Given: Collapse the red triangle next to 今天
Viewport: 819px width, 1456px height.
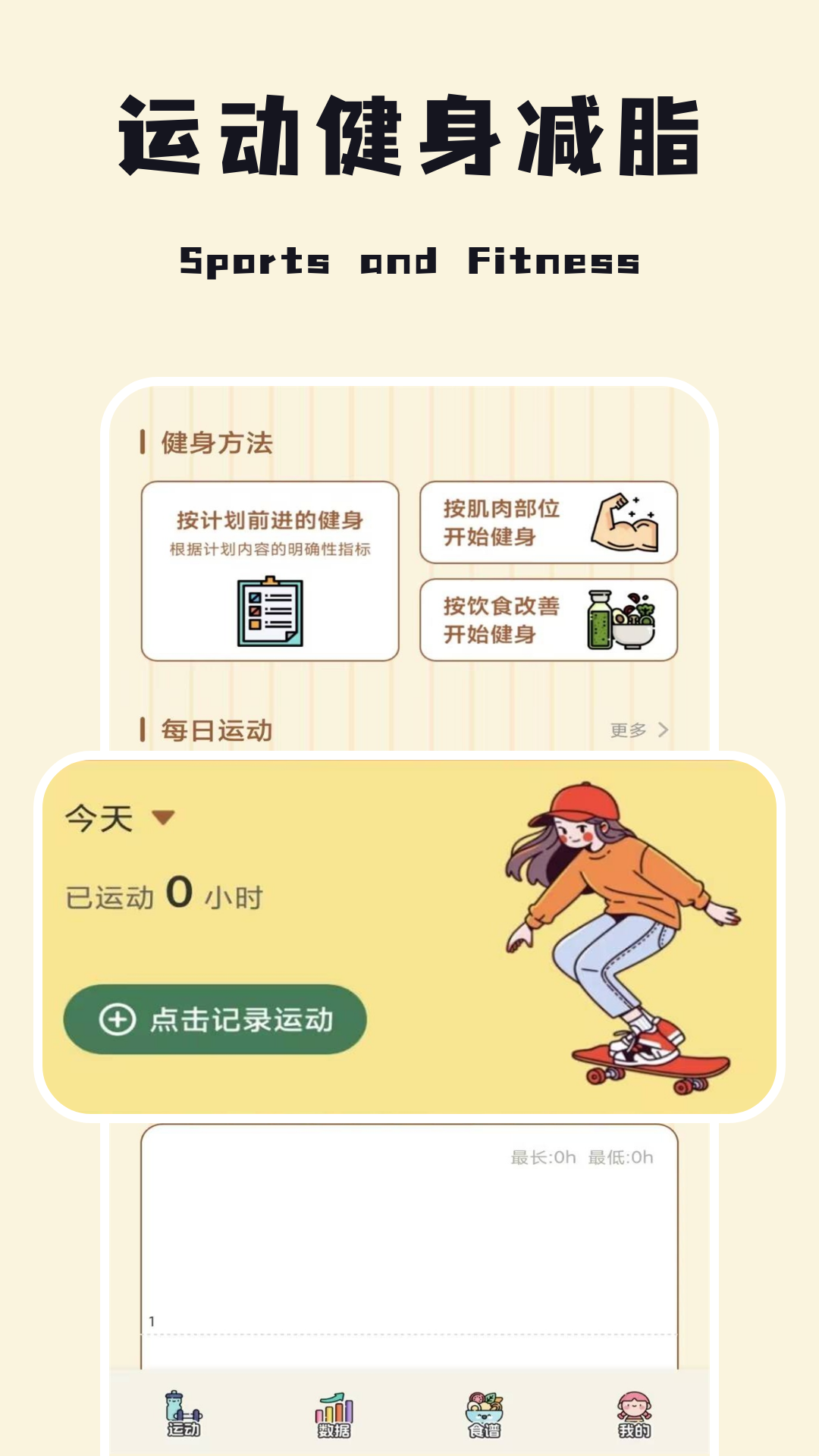Looking at the screenshot, I should coord(163,817).
